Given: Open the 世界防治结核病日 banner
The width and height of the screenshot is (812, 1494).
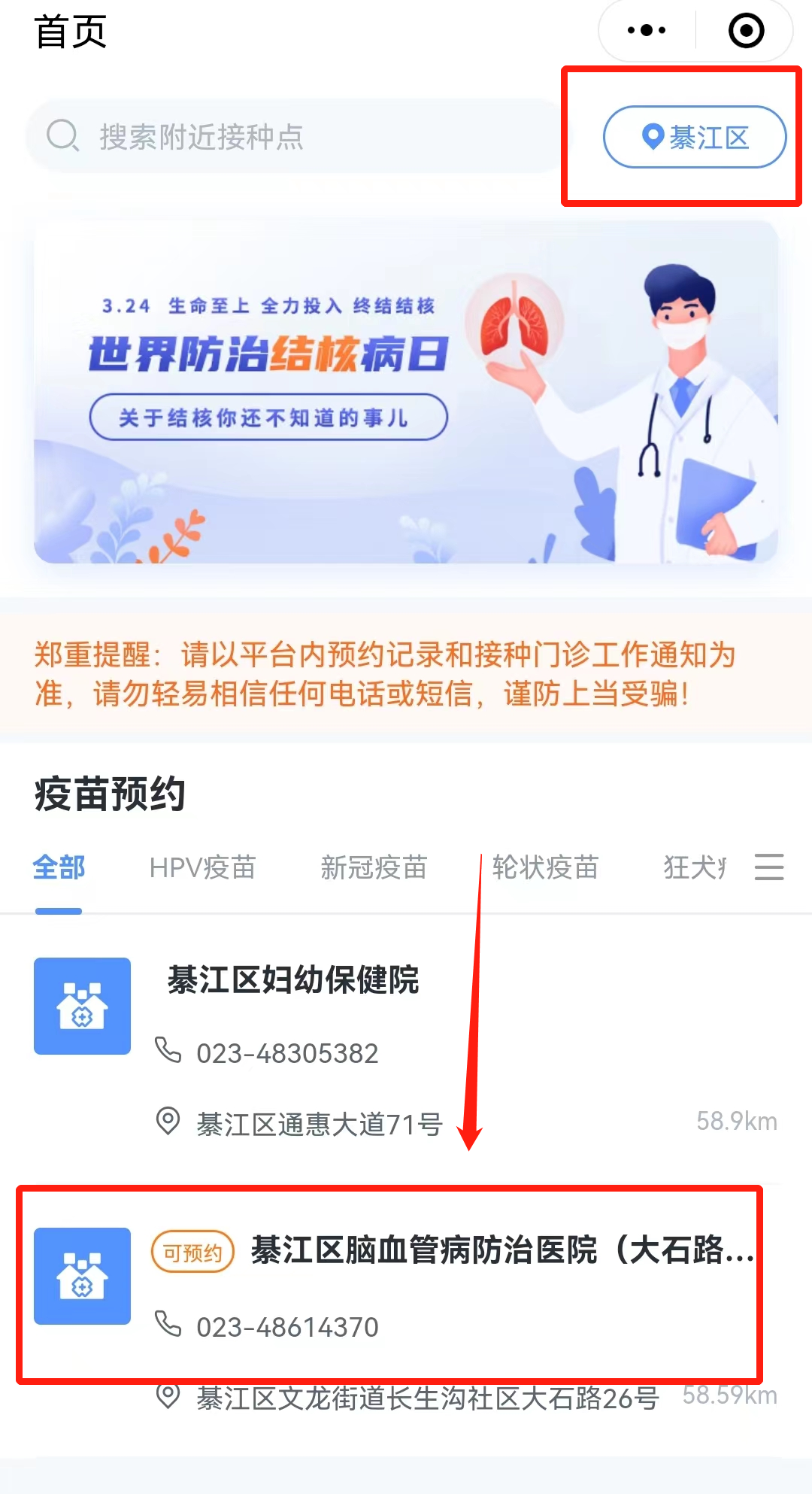Looking at the screenshot, I should tap(406, 391).
